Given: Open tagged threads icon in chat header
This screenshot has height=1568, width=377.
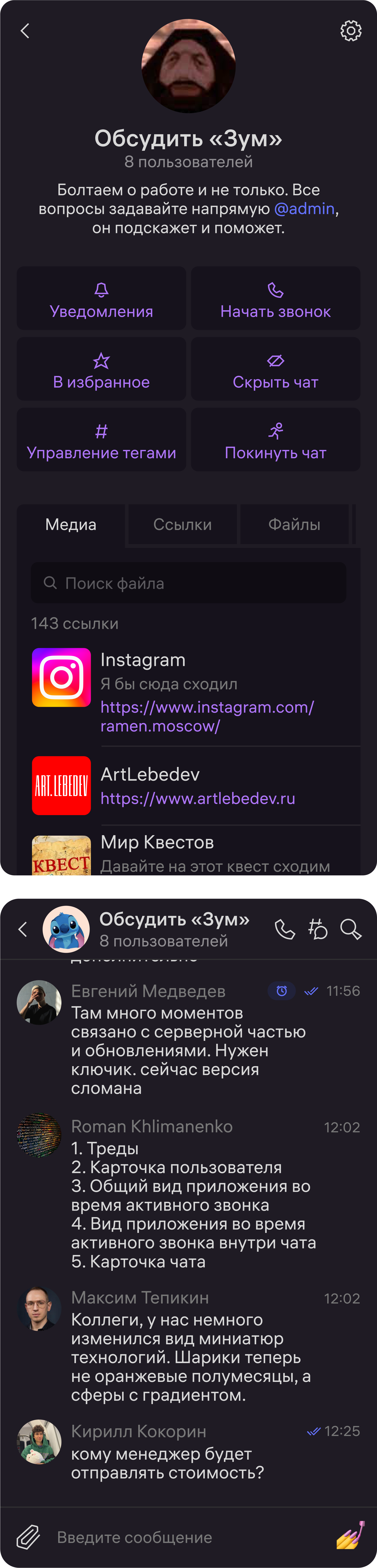Looking at the screenshot, I should tap(317, 929).
